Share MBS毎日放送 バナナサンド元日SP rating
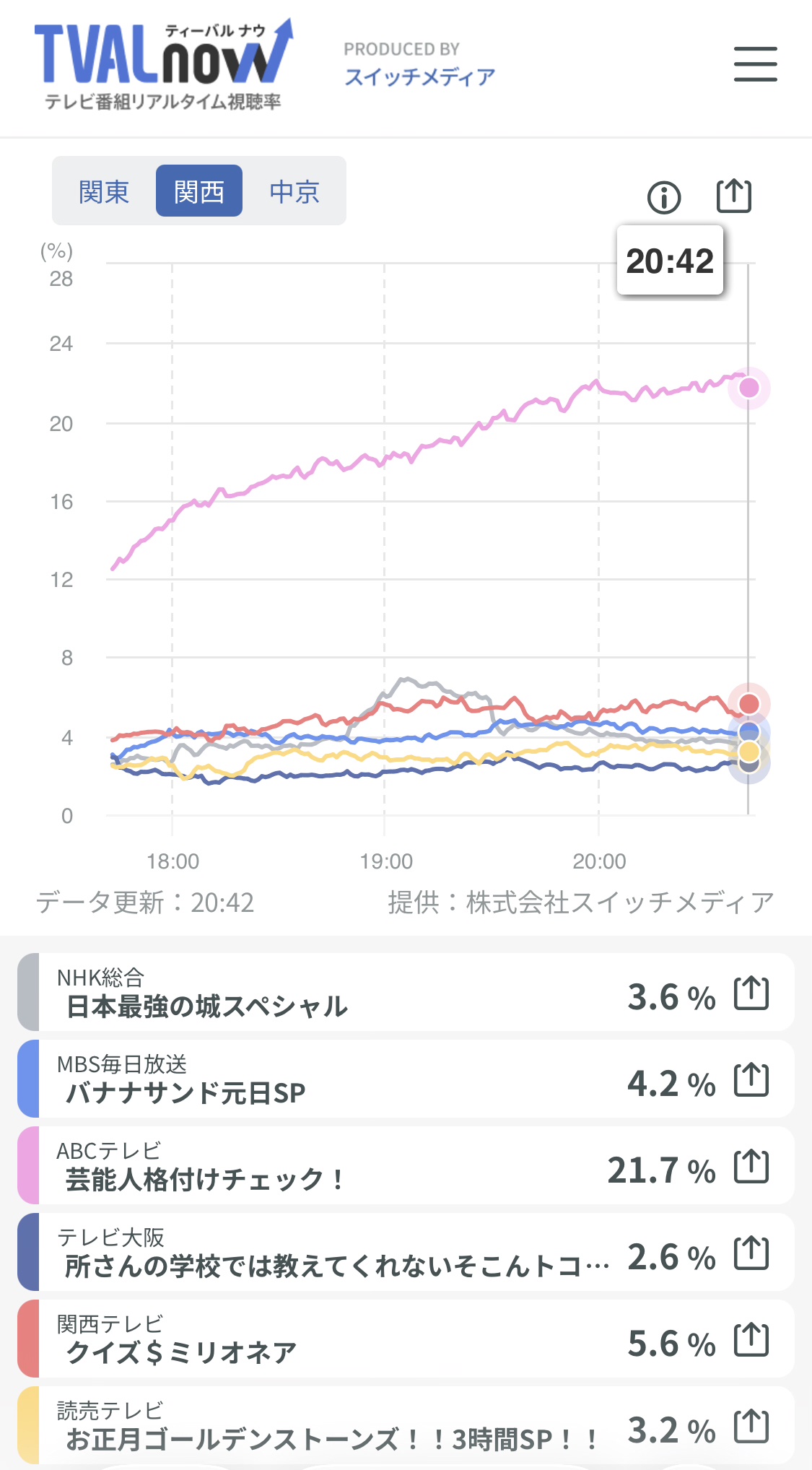 (751, 1080)
